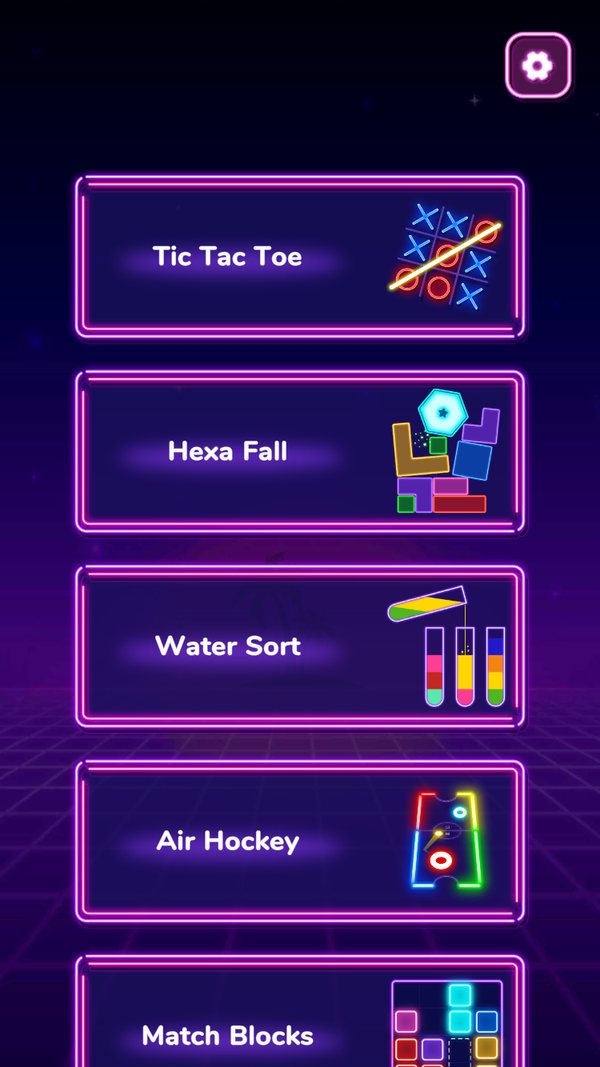Launch the Hexa Fall game
Viewport: 600px width, 1067px height.
300,452
